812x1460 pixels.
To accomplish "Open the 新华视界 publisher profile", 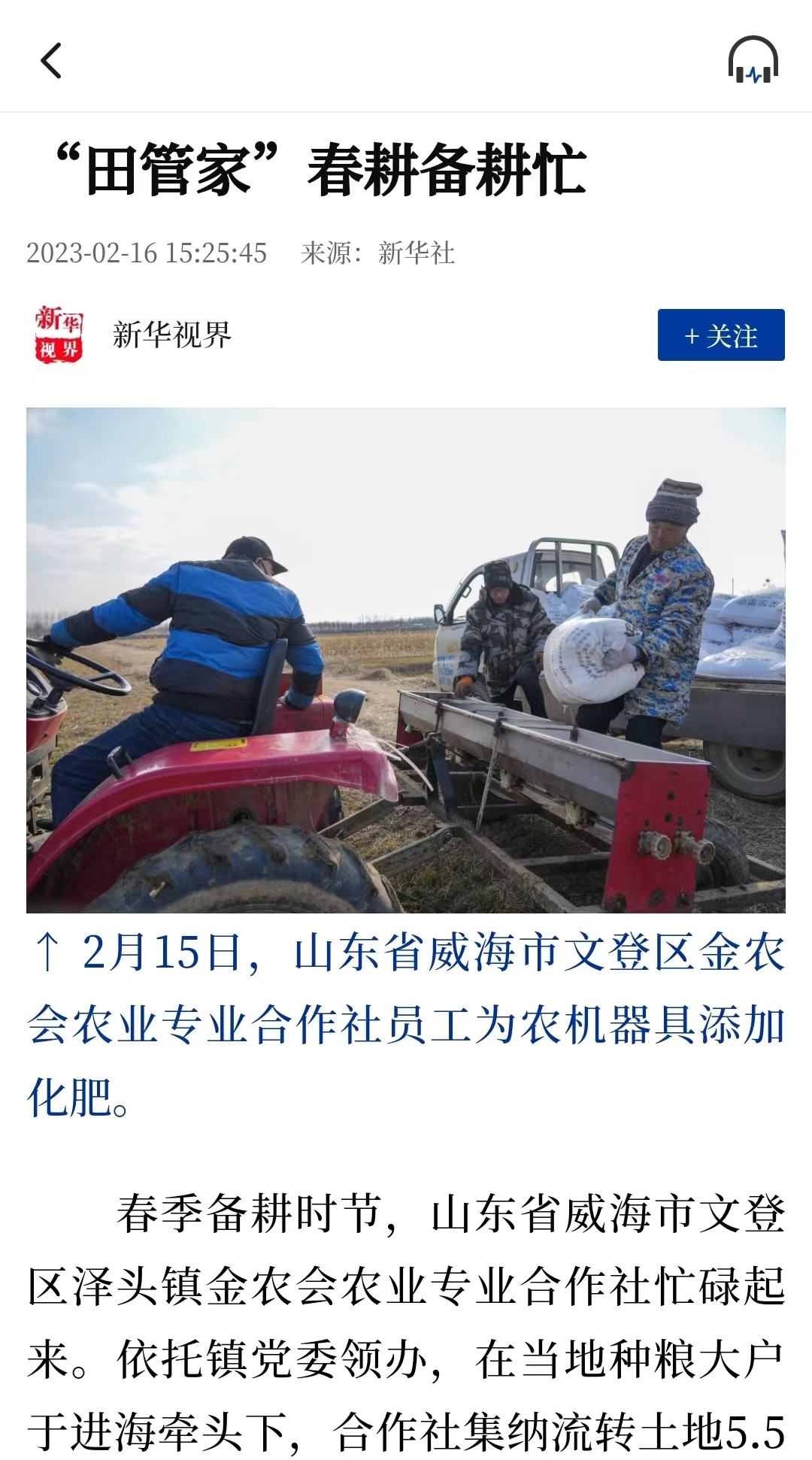I will pyautogui.click(x=171, y=335).
